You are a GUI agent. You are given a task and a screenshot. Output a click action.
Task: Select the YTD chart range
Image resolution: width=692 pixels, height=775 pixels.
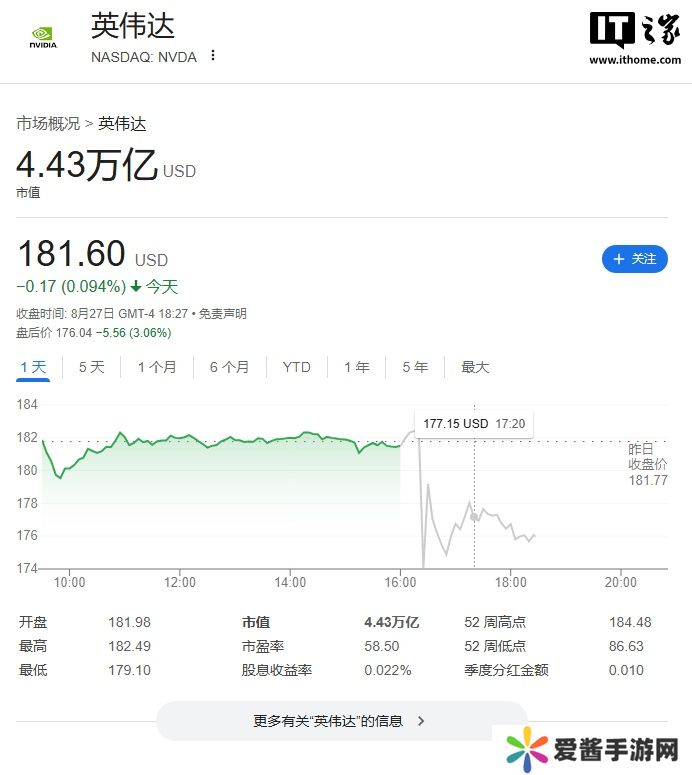[296, 367]
